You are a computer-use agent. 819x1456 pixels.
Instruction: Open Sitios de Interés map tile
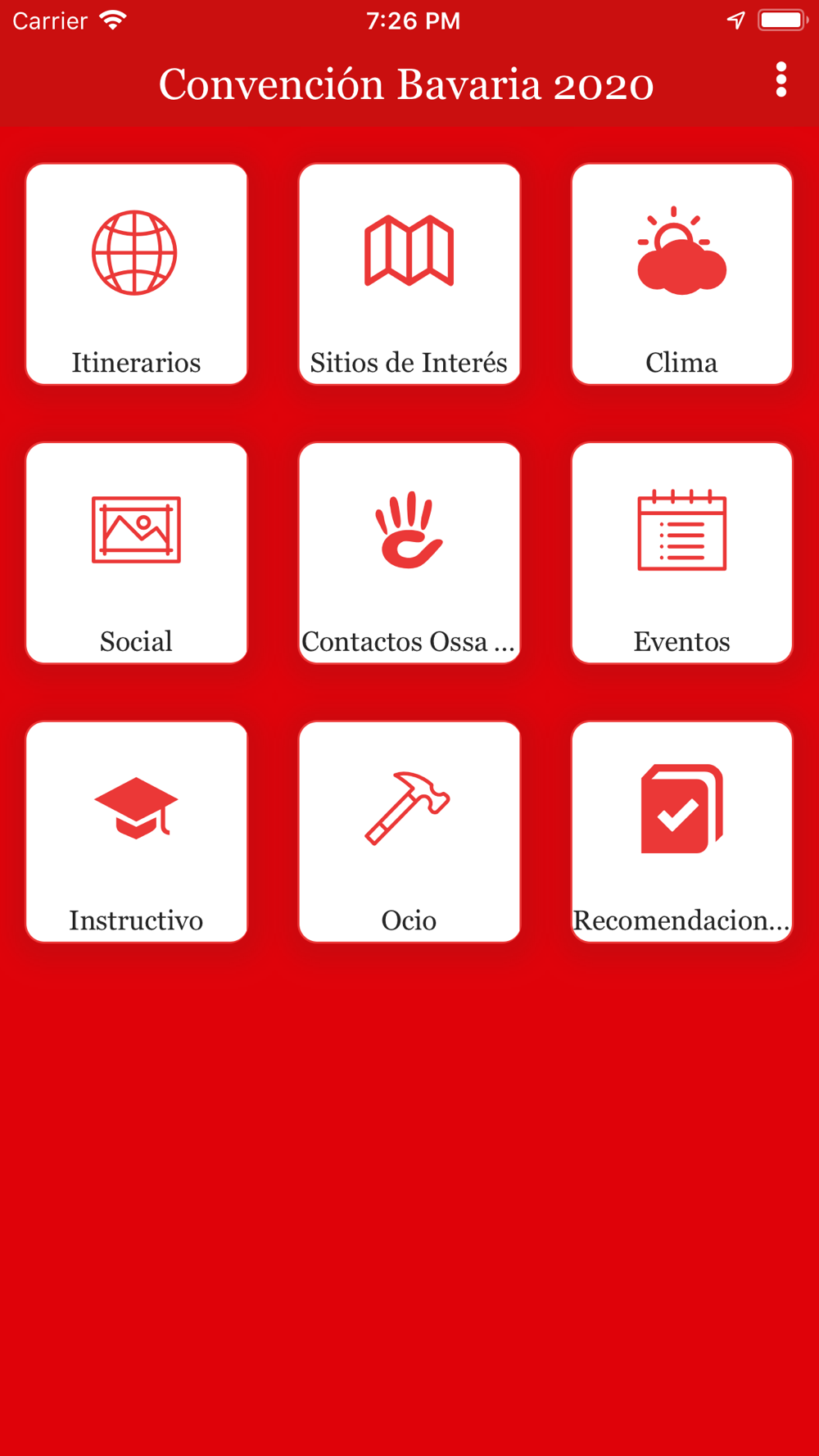click(409, 274)
